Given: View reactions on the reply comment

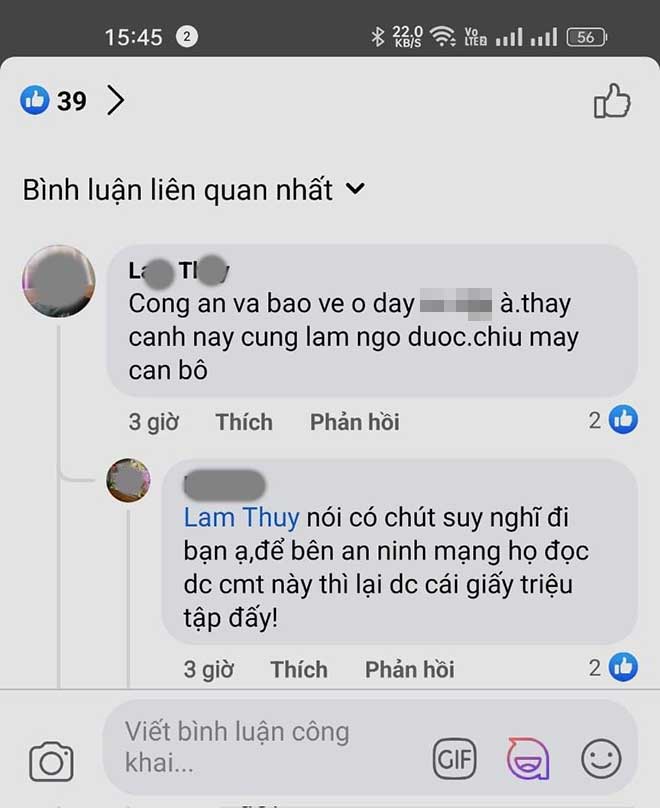Looking at the screenshot, I should (x=613, y=667).
